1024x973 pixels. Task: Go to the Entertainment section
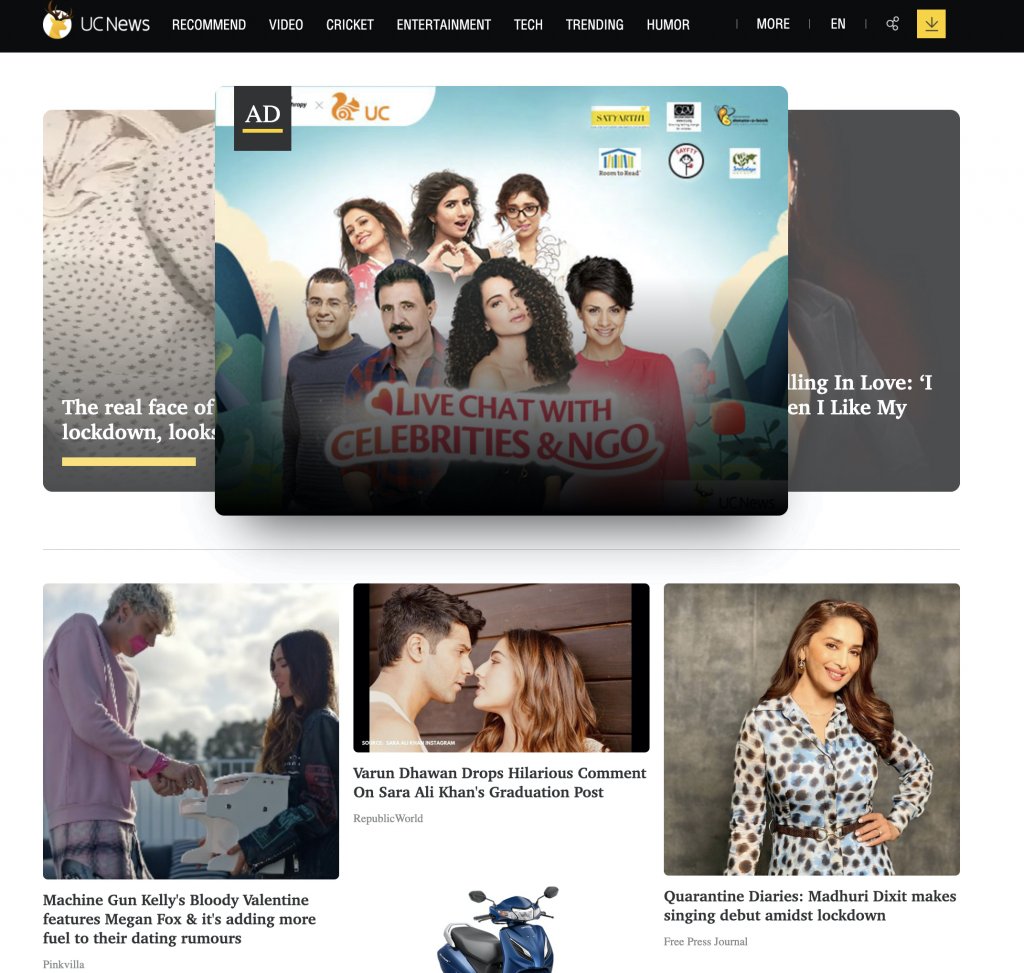coord(443,24)
